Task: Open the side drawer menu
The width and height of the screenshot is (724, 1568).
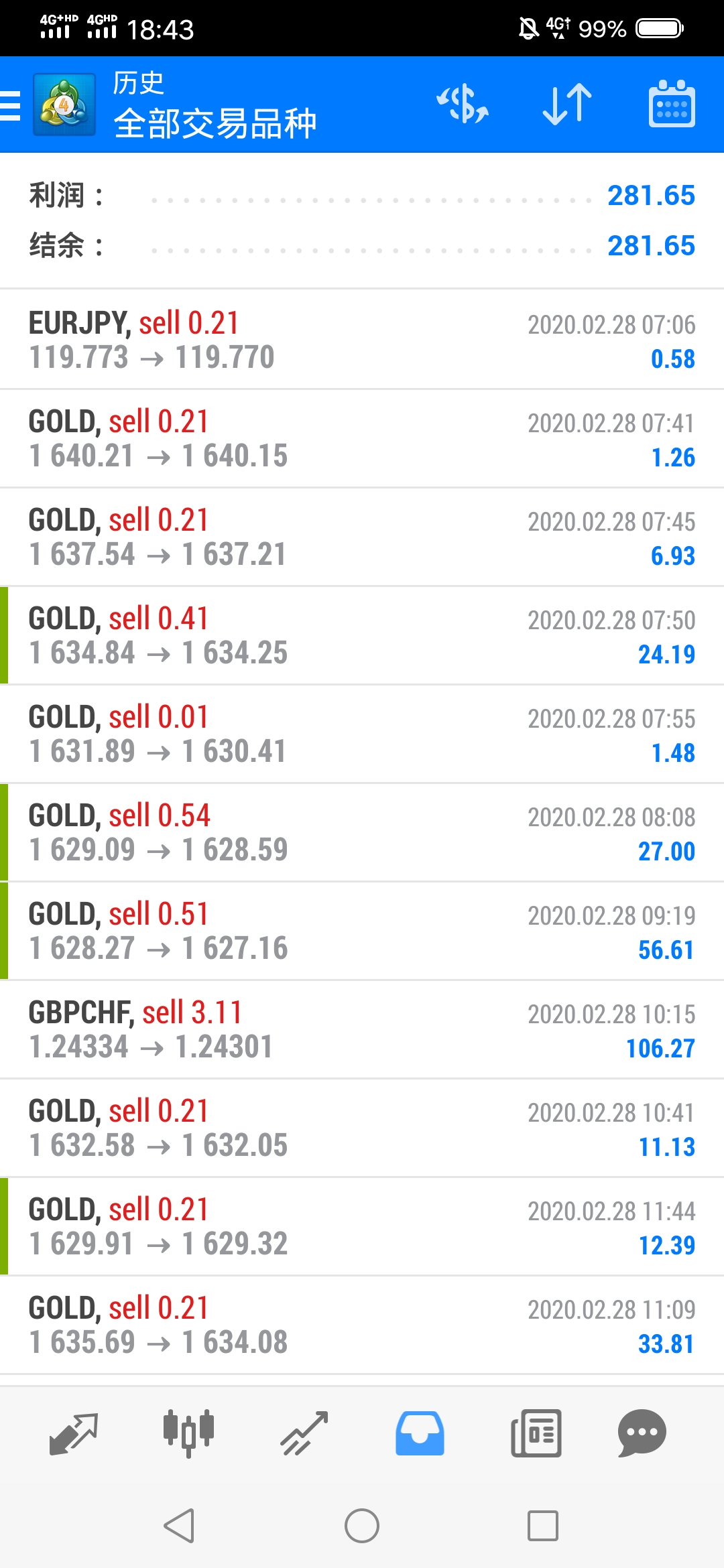Action: [11, 105]
